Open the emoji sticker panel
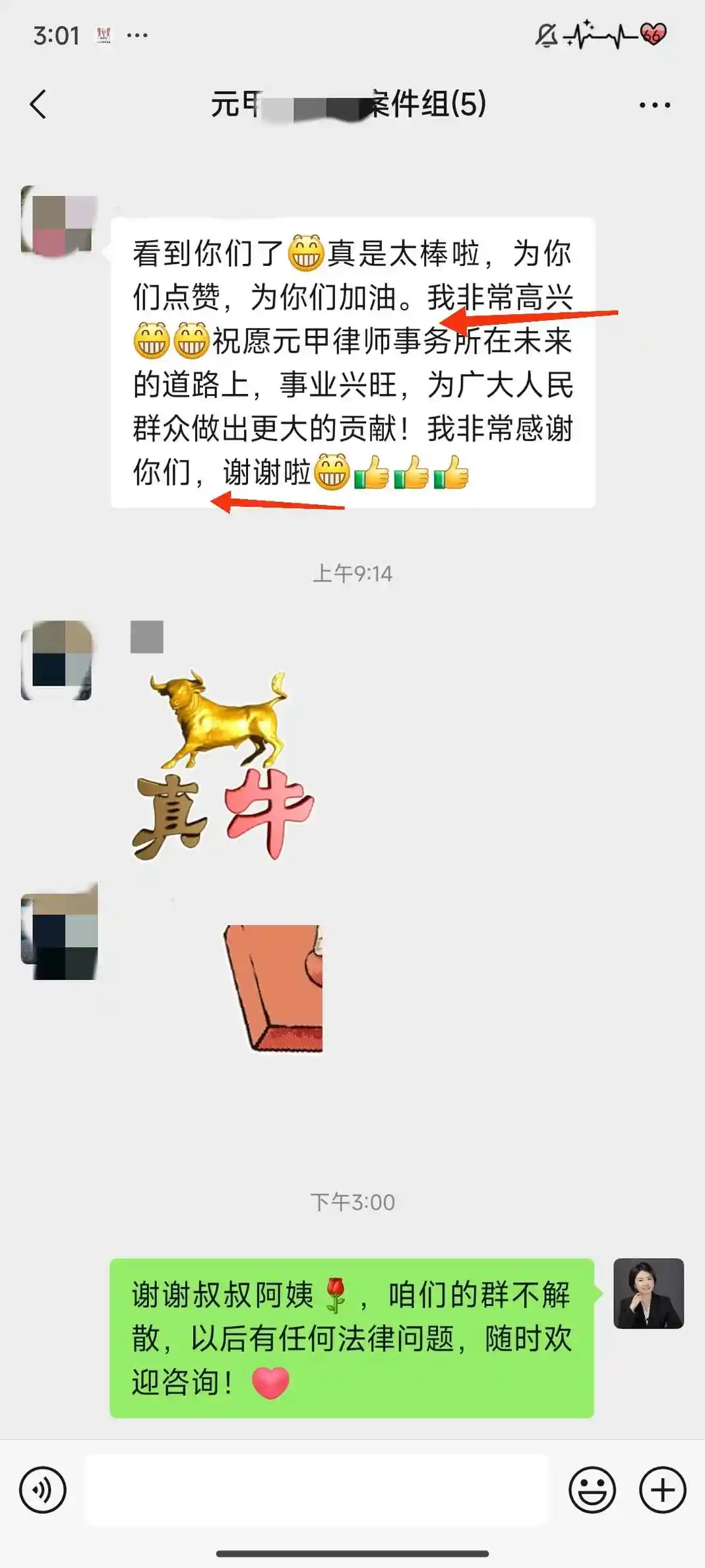This screenshot has width=705, height=1568. click(592, 1489)
